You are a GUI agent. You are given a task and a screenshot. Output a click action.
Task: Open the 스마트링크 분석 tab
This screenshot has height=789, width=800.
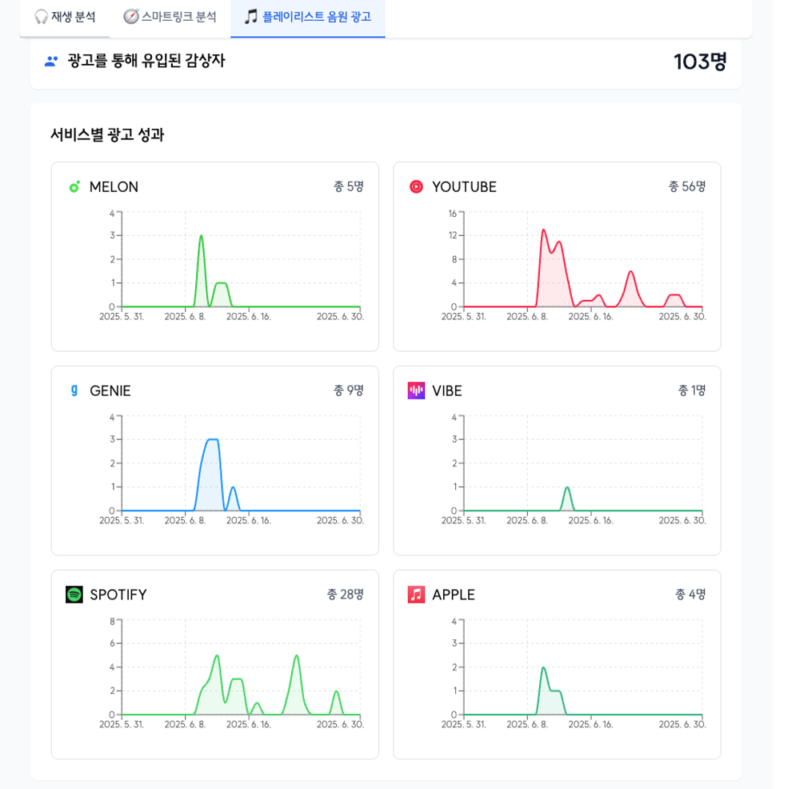click(169, 17)
